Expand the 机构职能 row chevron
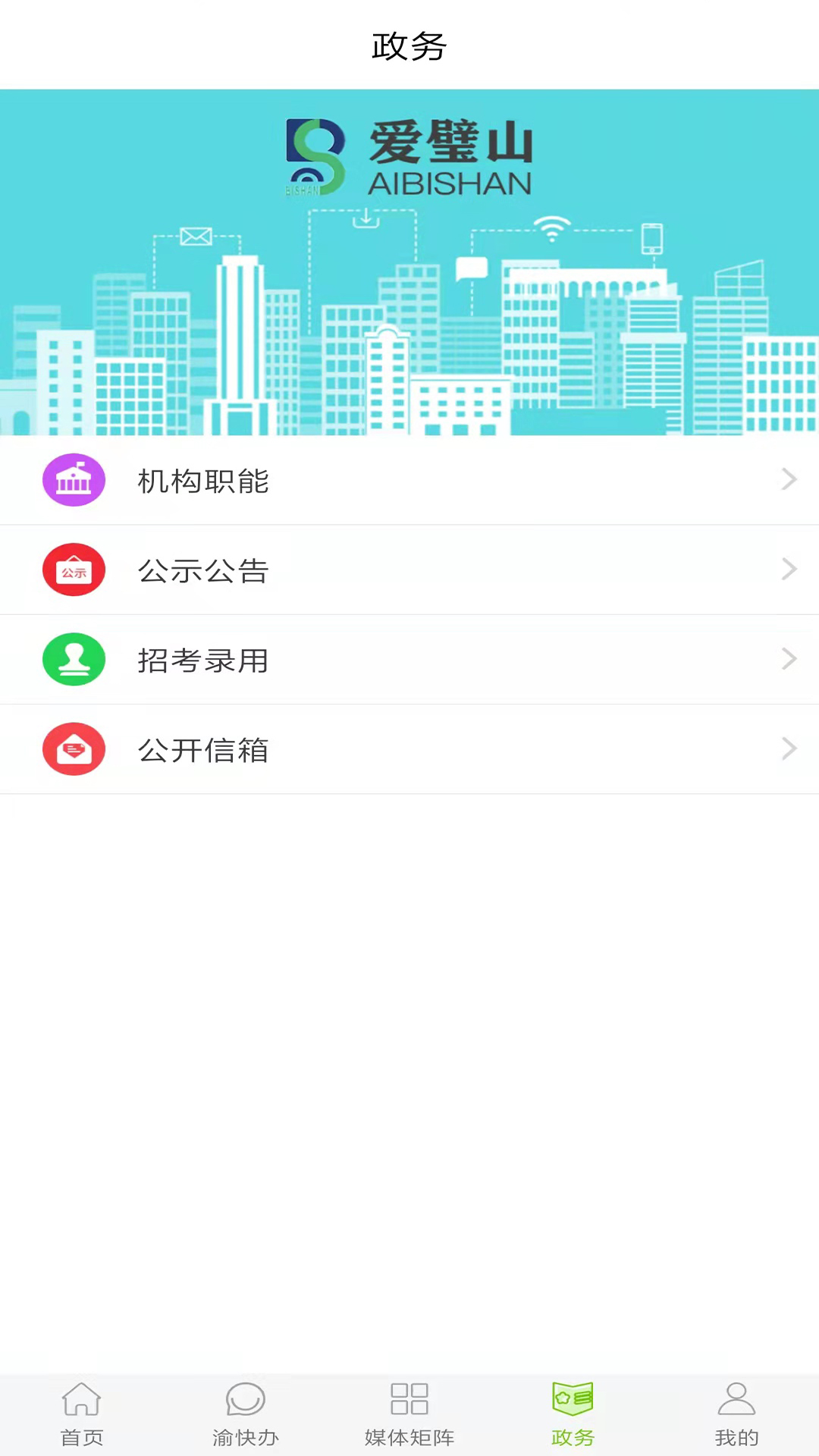The image size is (819, 1456). pos(789,479)
